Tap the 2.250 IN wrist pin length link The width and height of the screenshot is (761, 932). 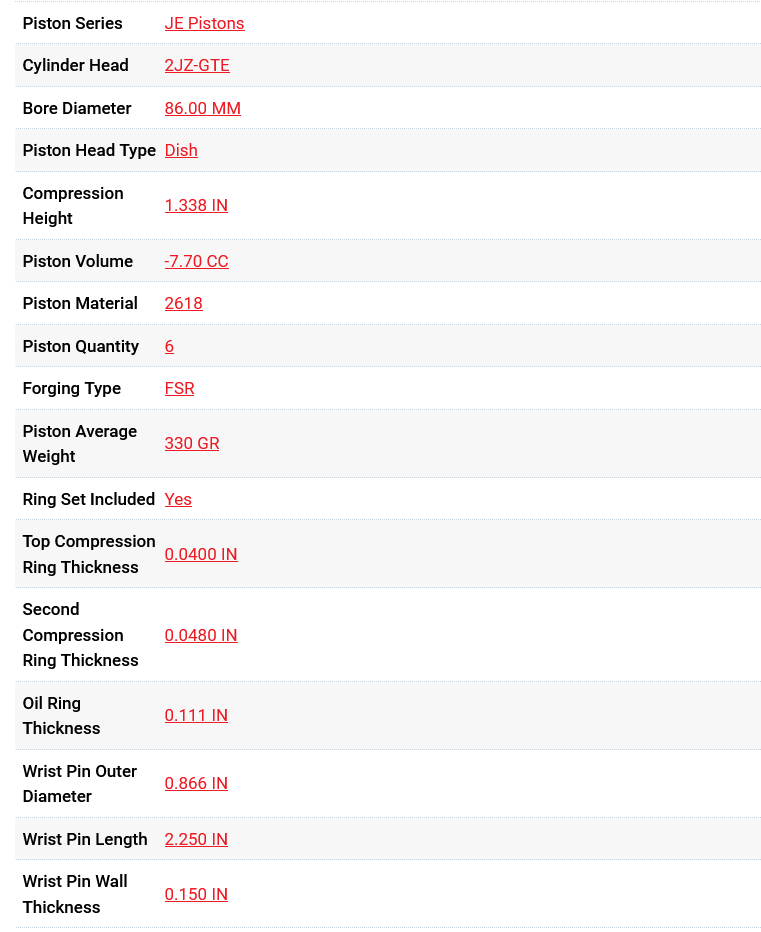pyautogui.click(x=196, y=839)
